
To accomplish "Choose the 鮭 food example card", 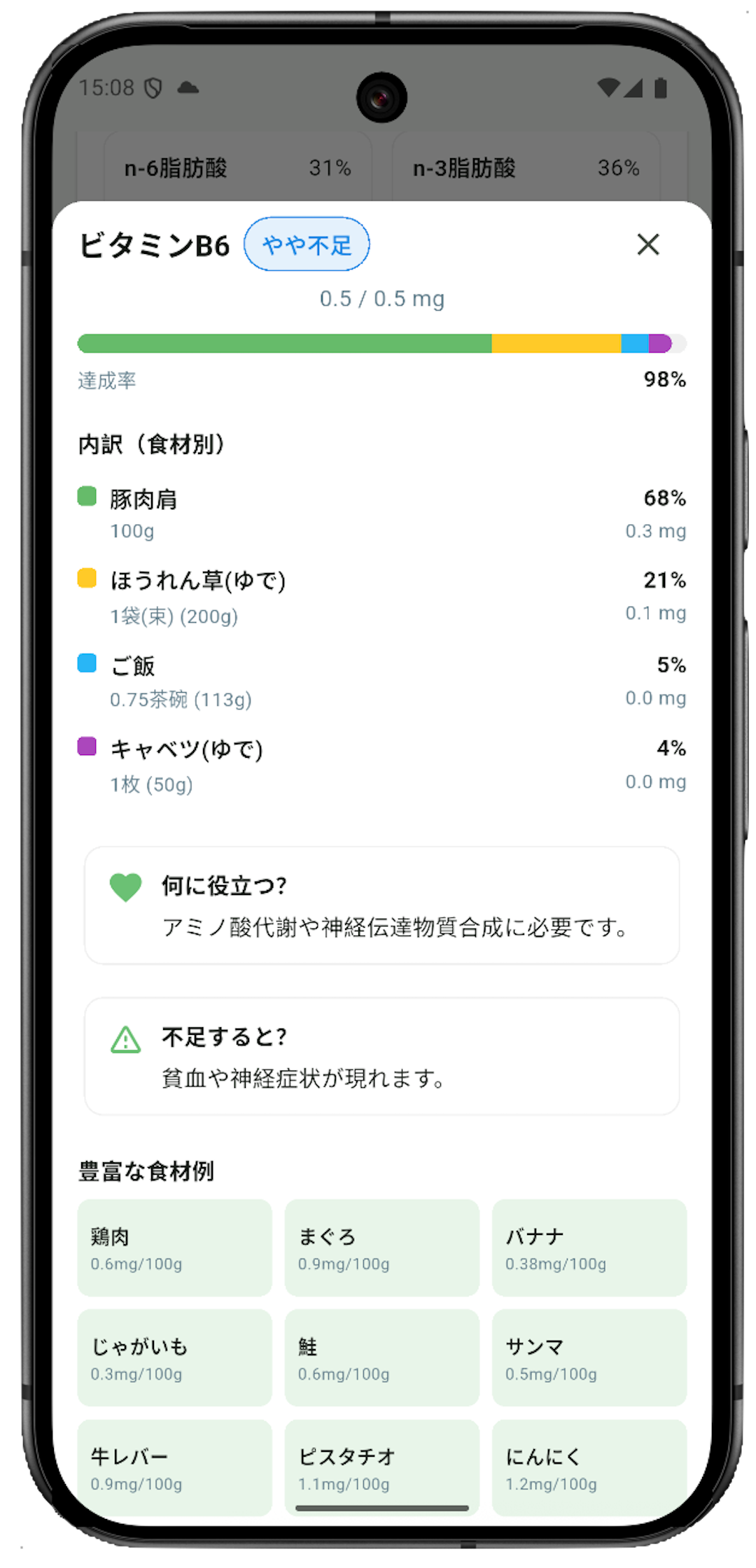I will 381,1357.
